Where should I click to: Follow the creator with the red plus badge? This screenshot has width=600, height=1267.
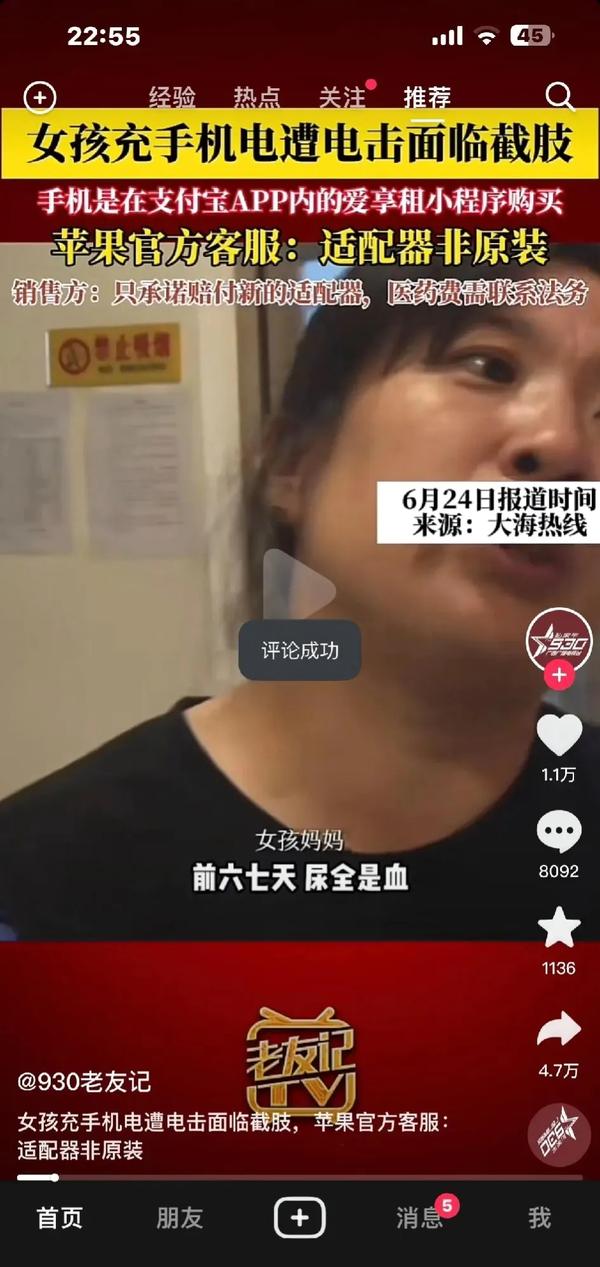coord(559,676)
